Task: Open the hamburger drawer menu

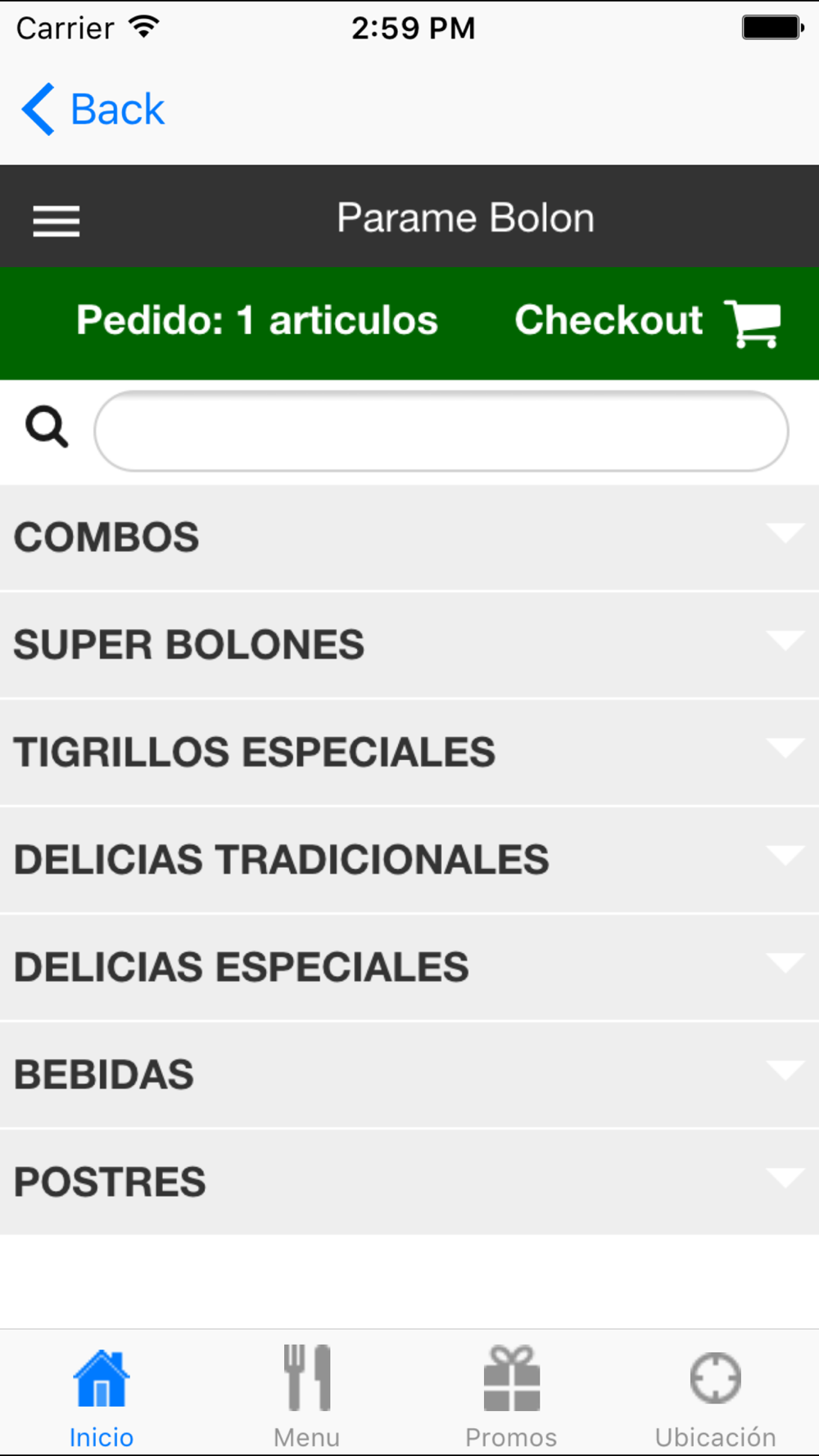Action: click(57, 220)
